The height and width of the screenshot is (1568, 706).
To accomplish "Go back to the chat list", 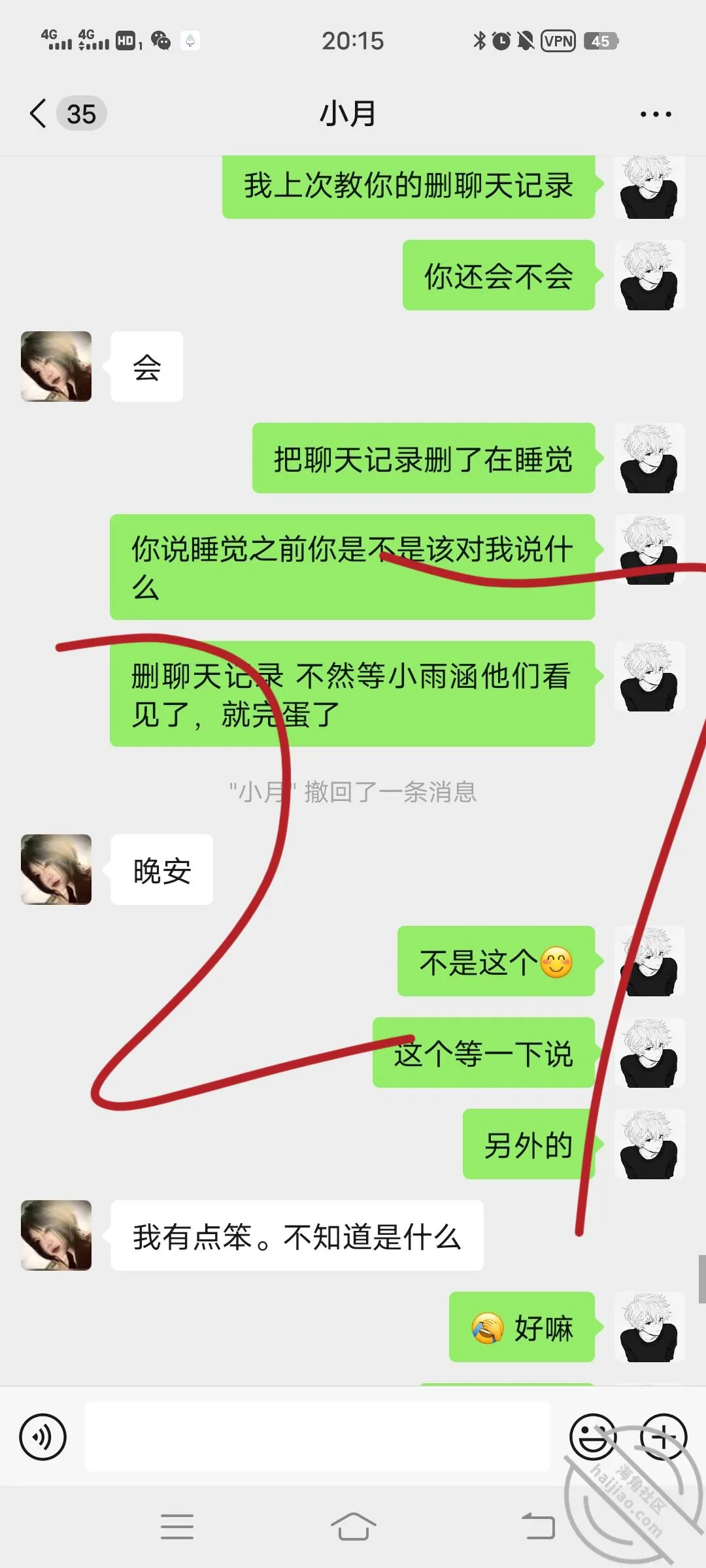I will coord(39,114).
